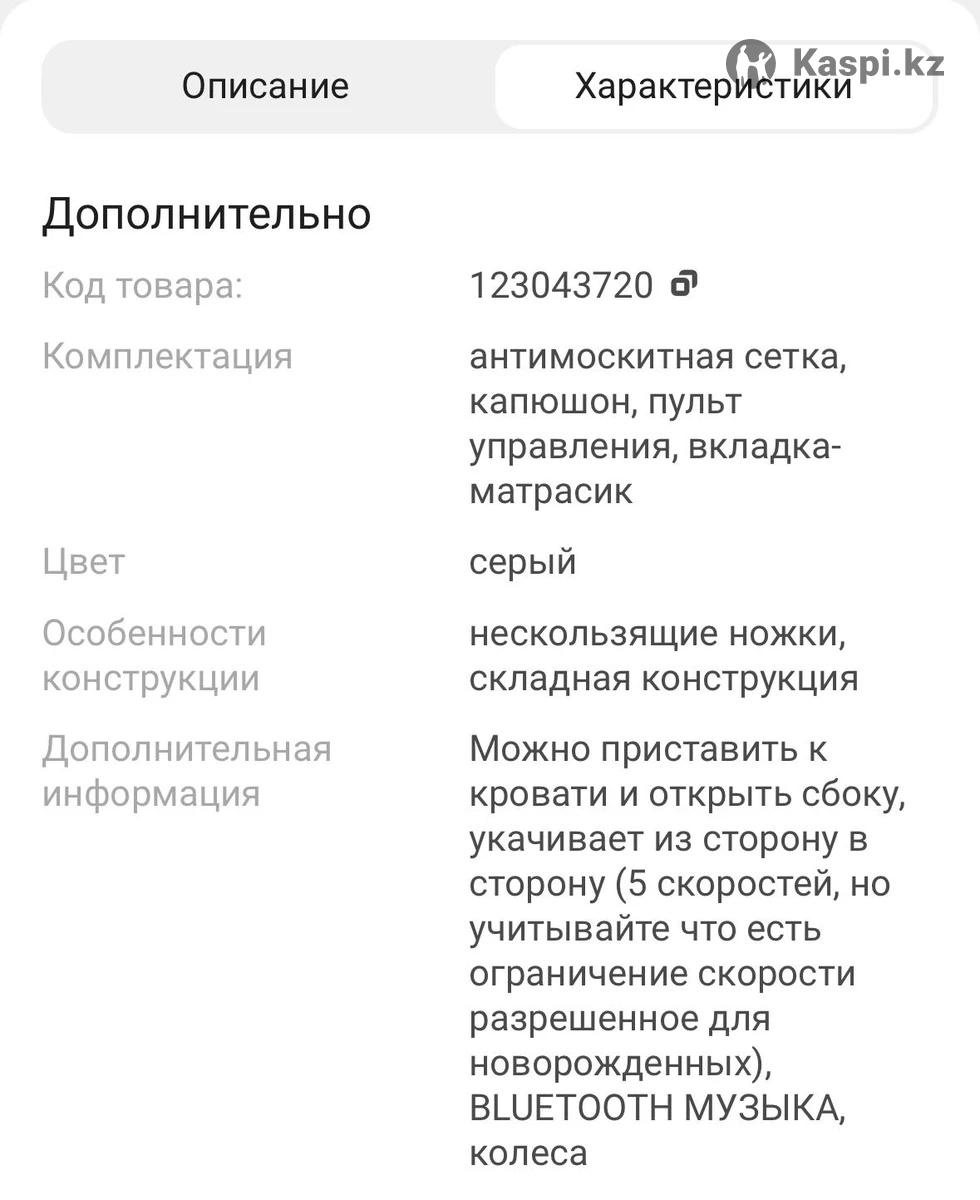980x1200 pixels.
Task: Switch to the Описание tab
Action: [265, 86]
